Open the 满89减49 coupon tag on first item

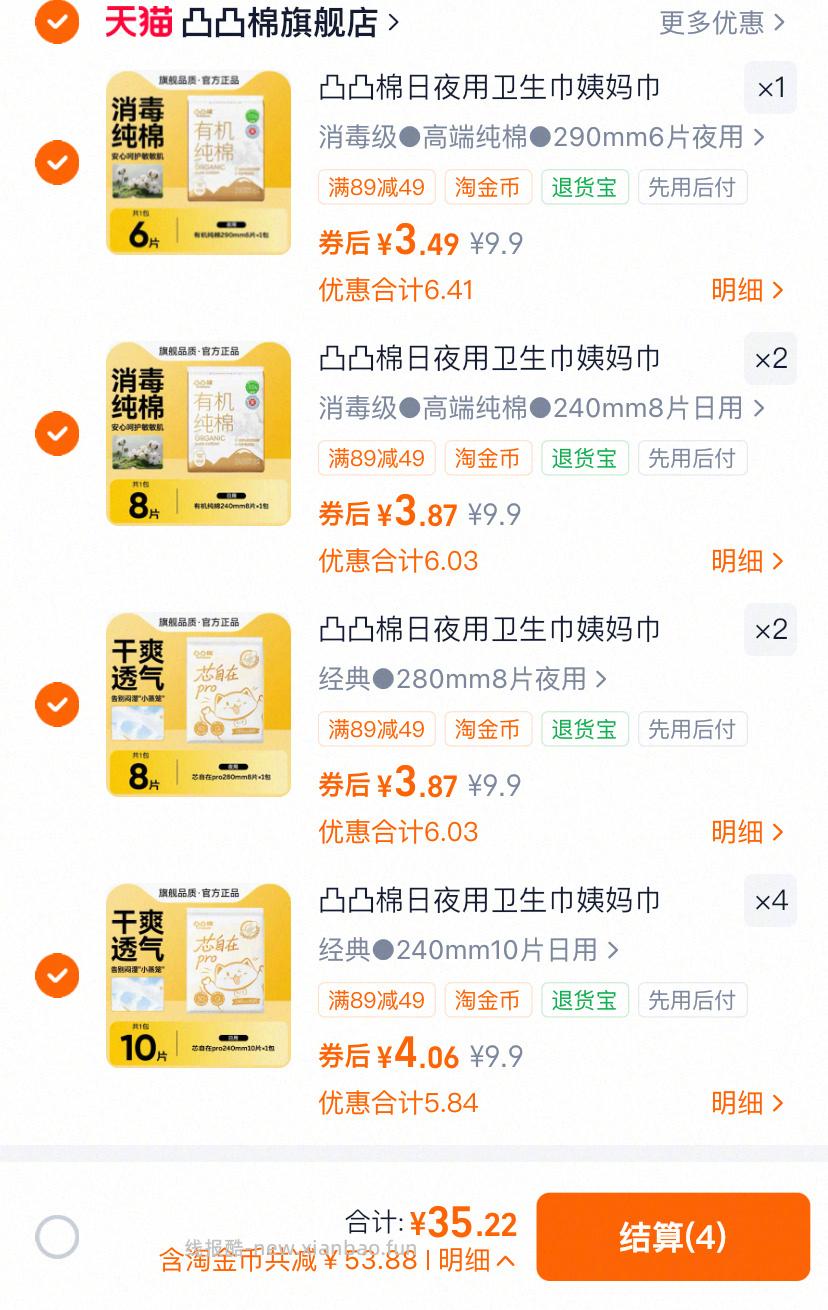(376, 187)
